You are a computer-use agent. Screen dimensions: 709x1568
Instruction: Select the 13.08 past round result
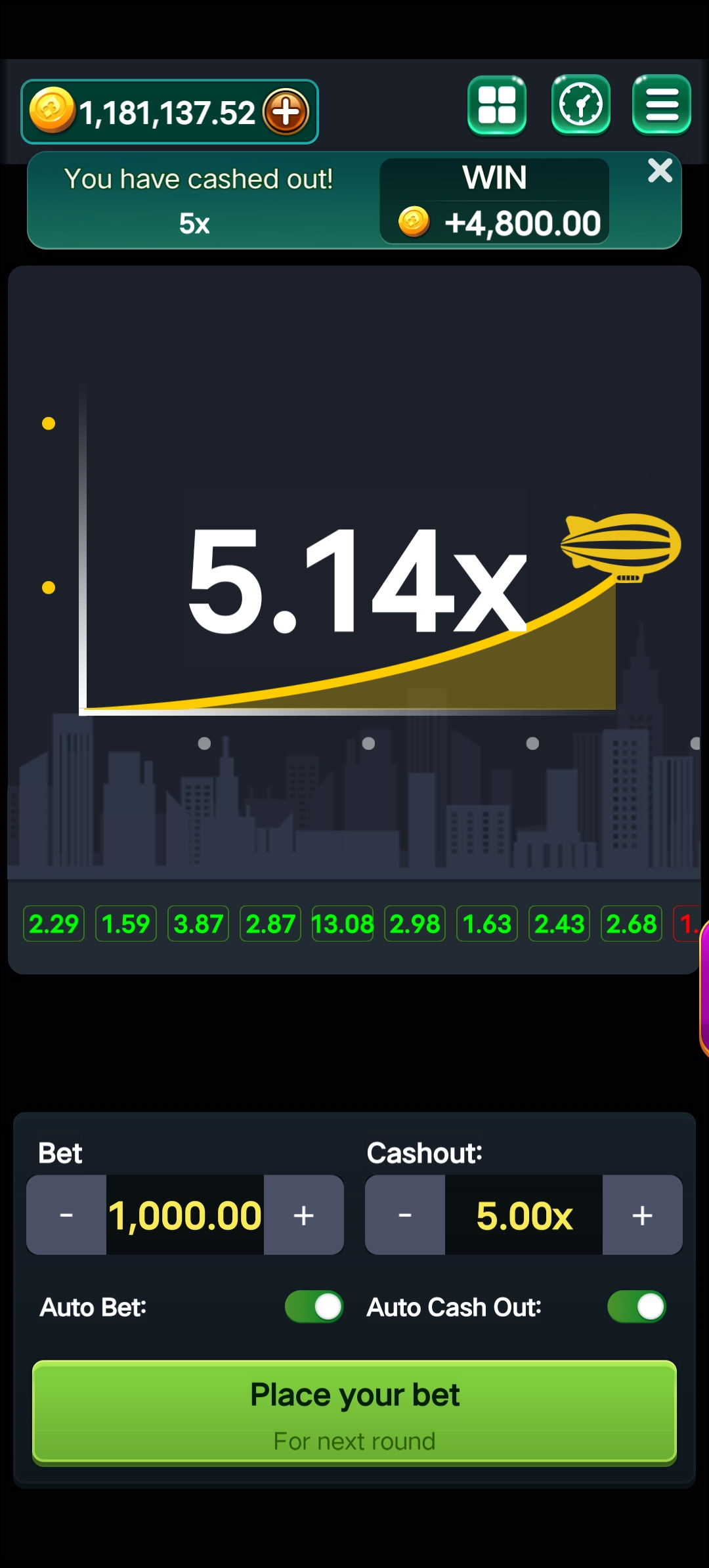[x=343, y=924]
